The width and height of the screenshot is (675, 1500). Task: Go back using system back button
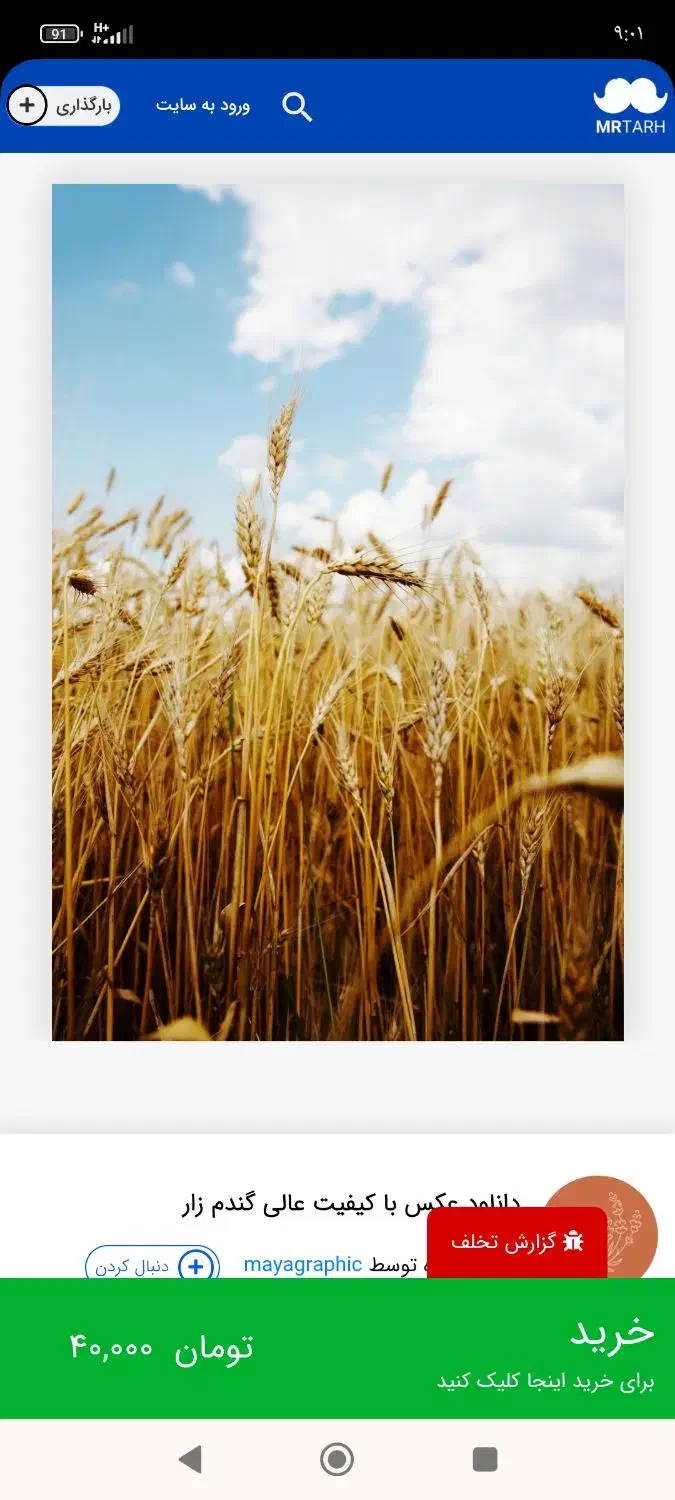pos(190,1459)
